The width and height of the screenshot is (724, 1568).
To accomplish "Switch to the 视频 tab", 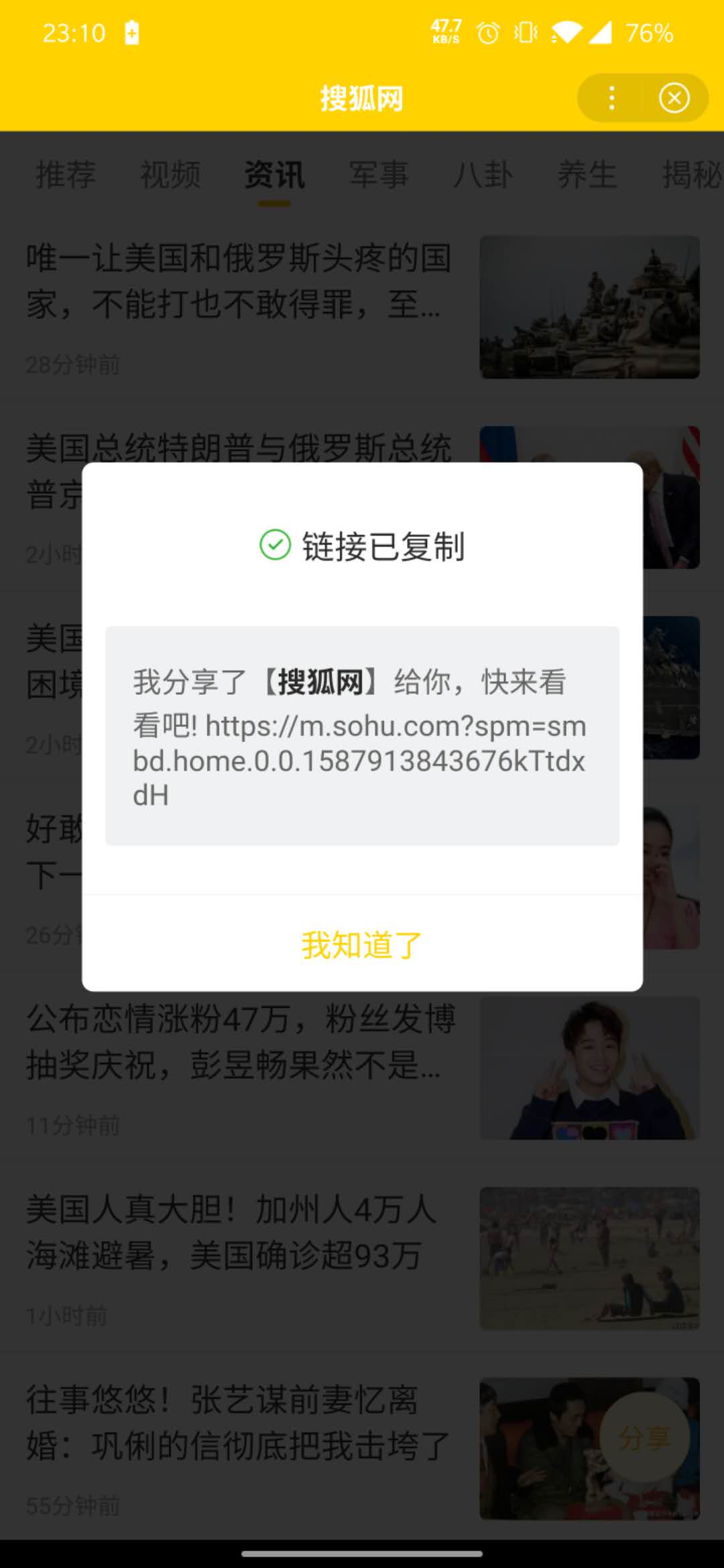I will point(170,174).
